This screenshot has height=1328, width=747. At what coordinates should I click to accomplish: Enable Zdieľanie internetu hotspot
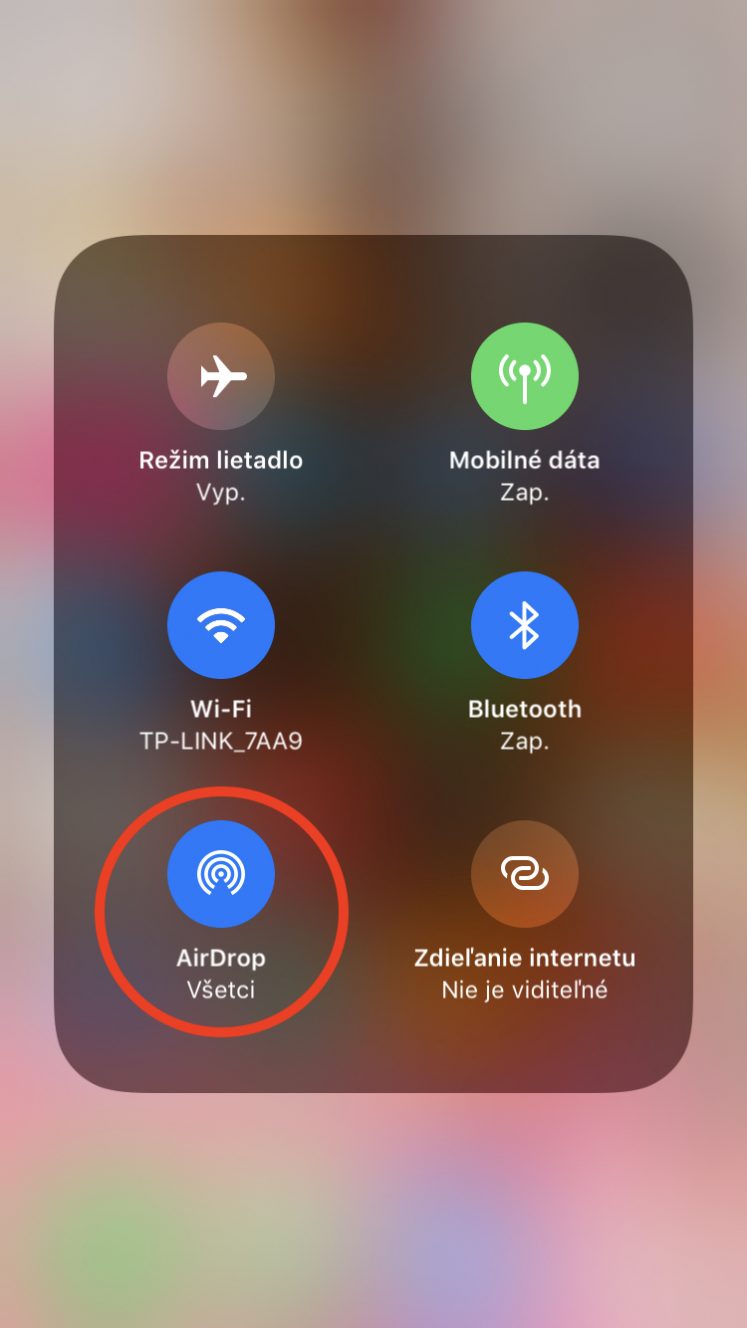point(524,874)
